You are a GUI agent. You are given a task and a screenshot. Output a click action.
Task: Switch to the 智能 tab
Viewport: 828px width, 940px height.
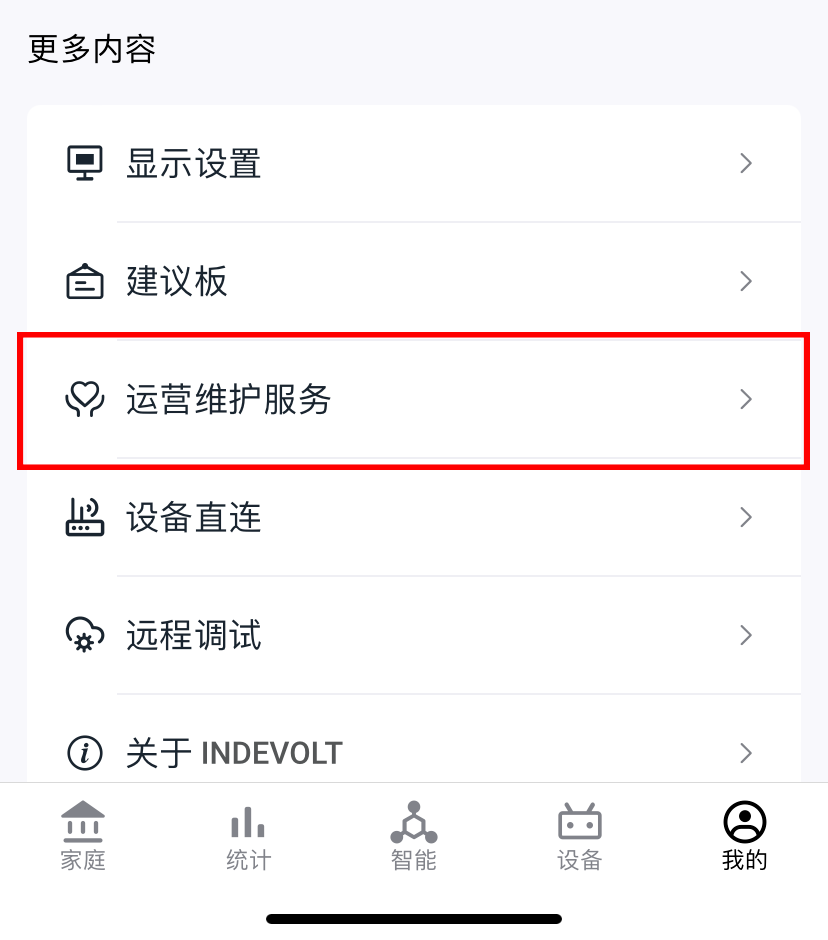pos(414,836)
